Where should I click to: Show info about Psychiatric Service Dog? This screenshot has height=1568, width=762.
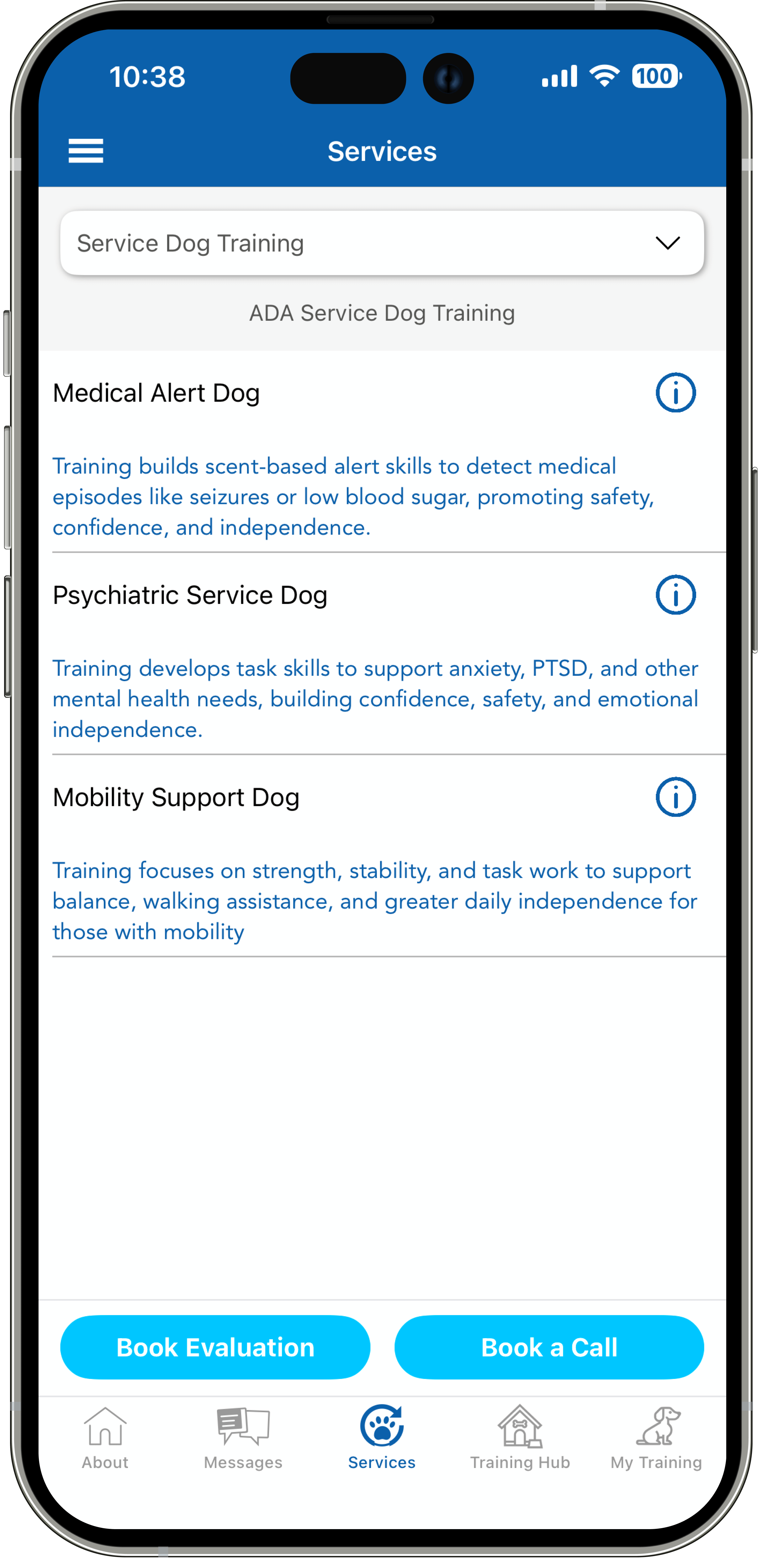click(x=675, y=595)
